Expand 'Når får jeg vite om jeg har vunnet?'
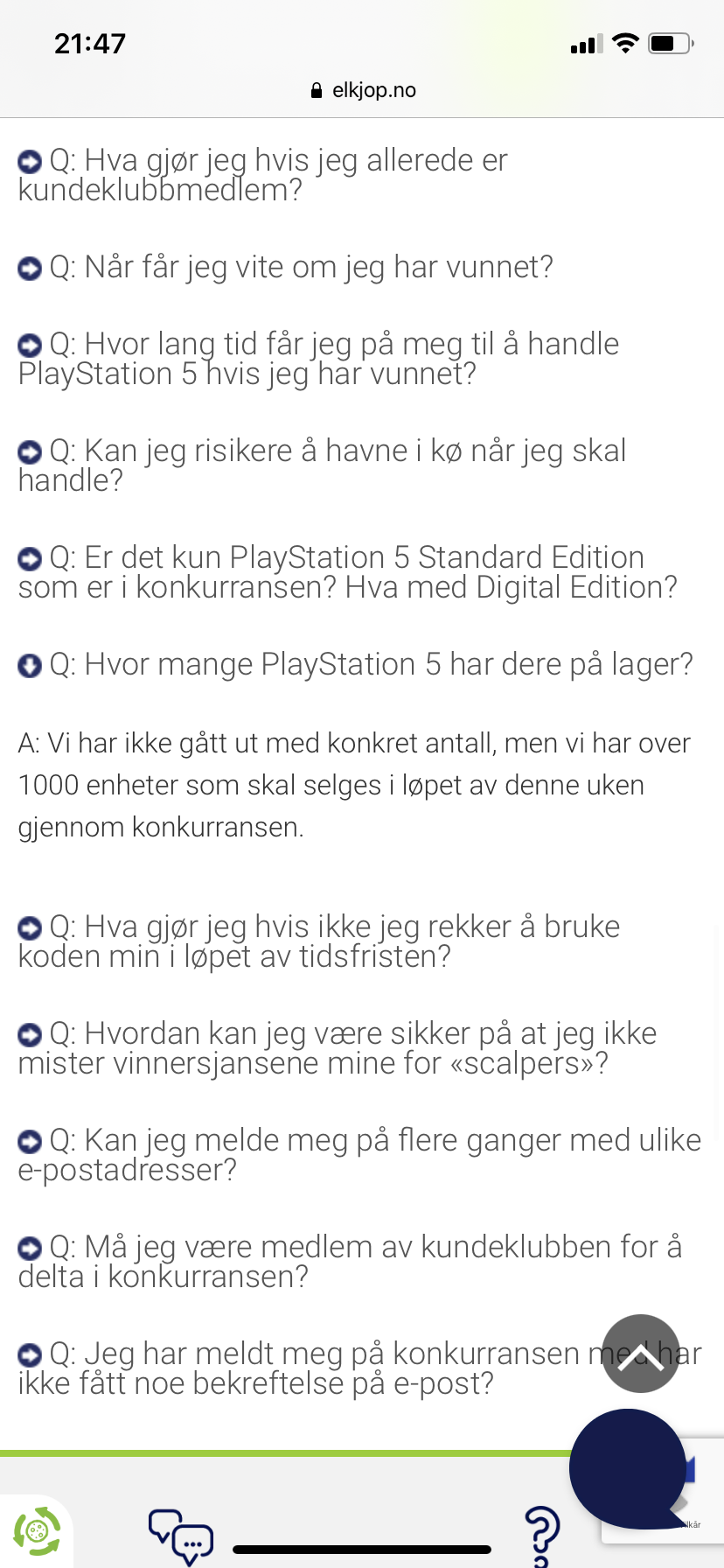Screen dimensions: 724x1568 tap(285, 267)
